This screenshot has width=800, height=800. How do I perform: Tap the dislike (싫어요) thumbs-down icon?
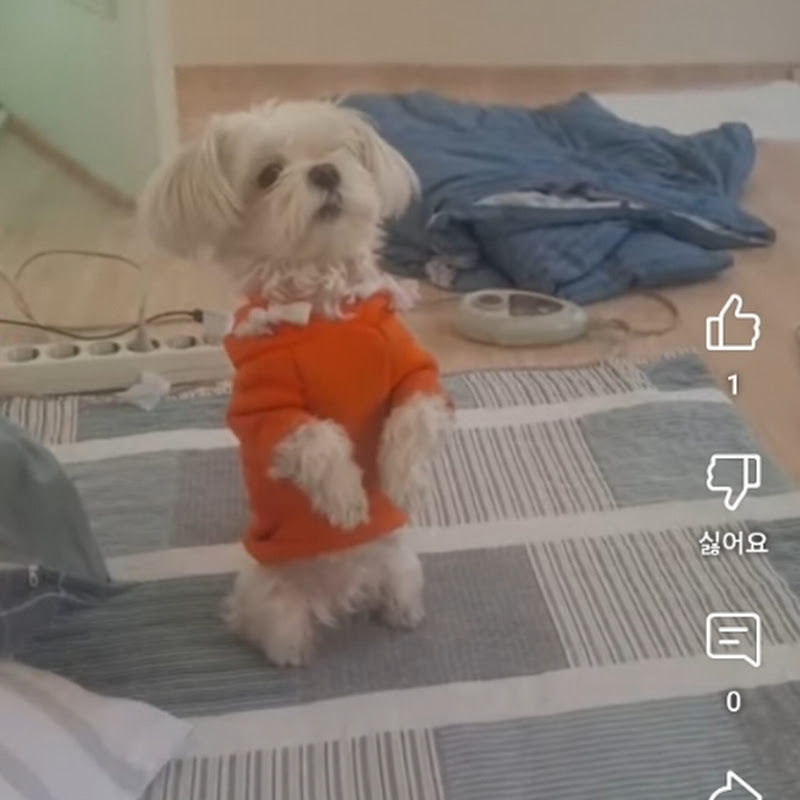(733, 481)
